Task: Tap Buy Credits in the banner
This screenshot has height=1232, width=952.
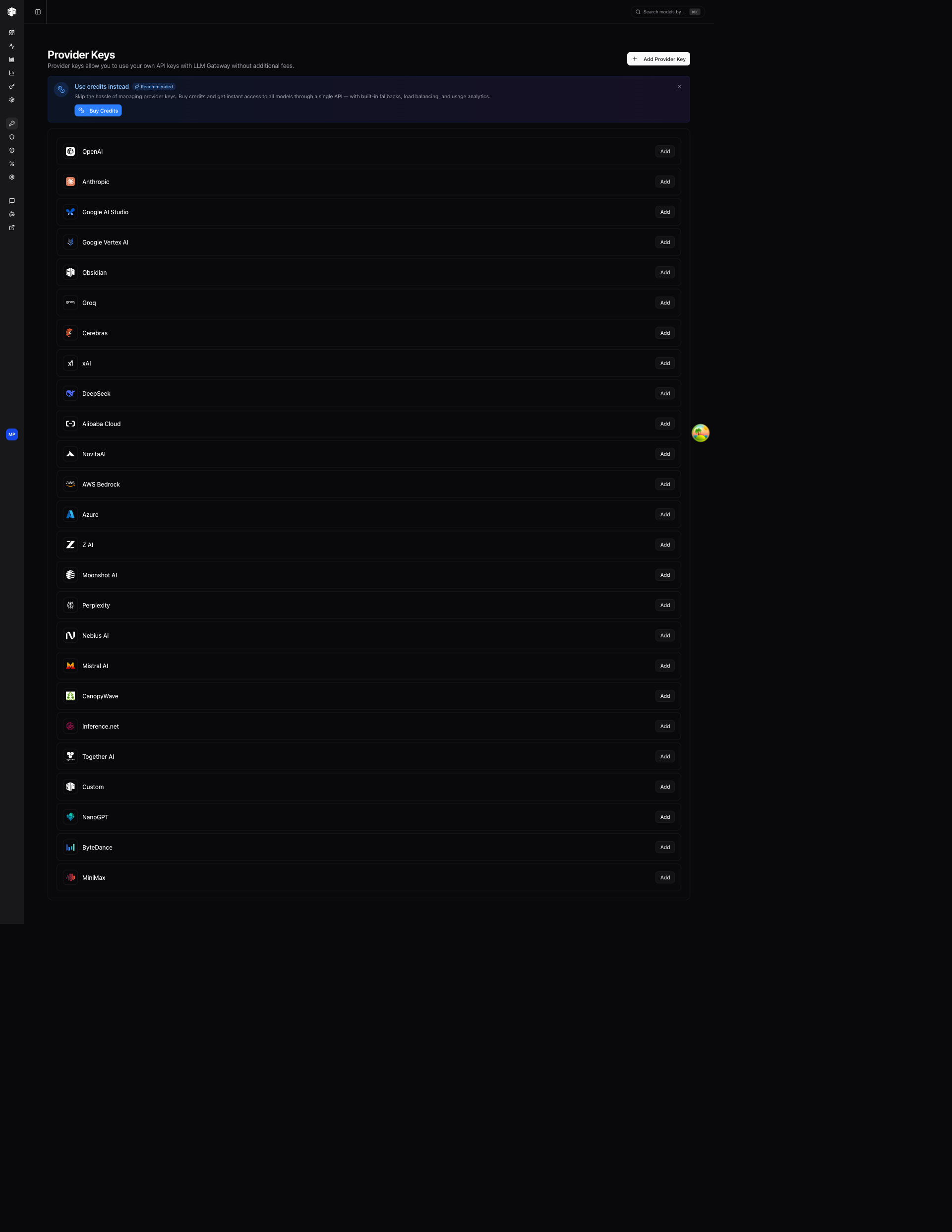Action: (98, 111)
